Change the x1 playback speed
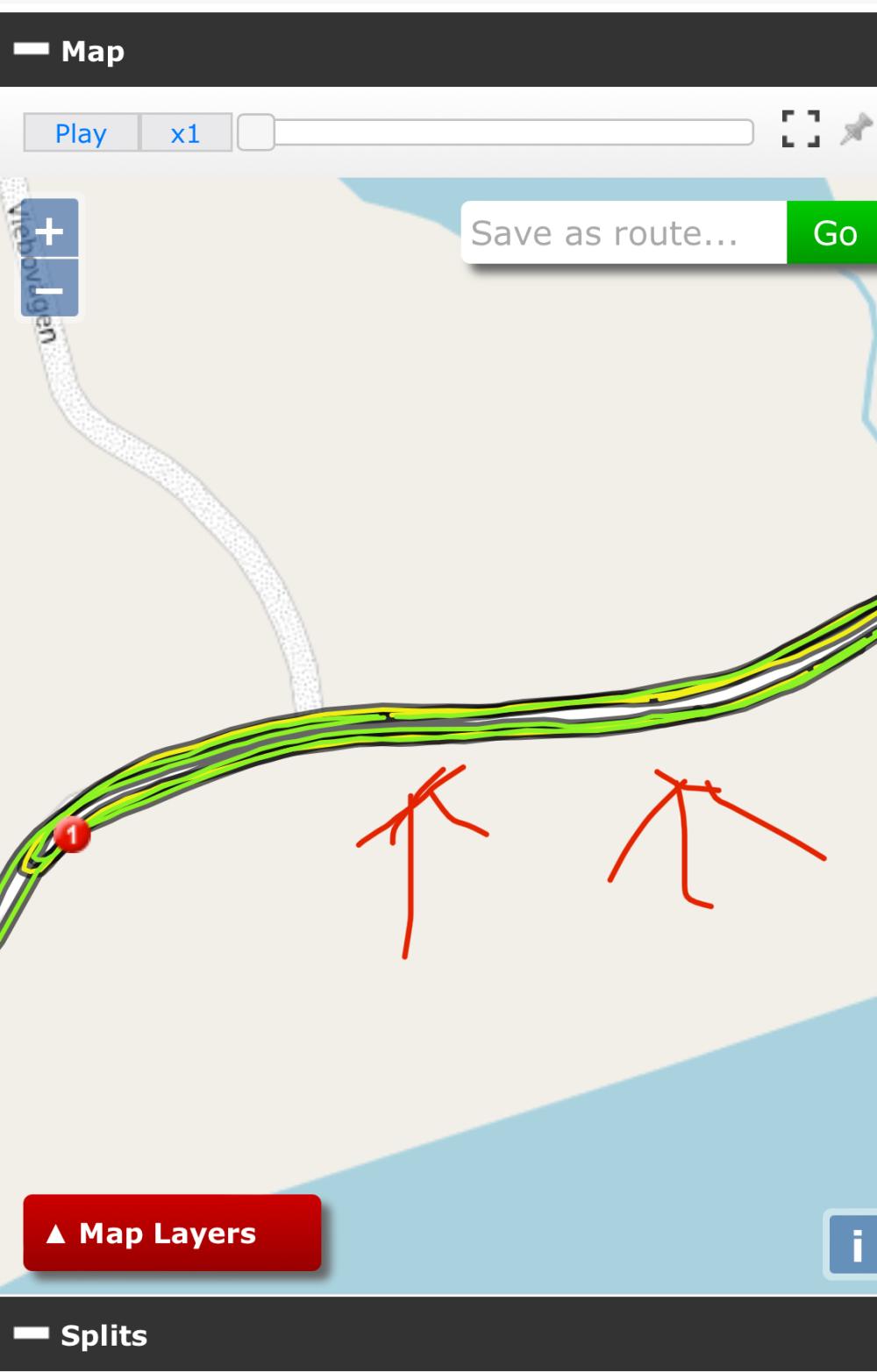The image size is (877, 1372). tap(185, 133)
